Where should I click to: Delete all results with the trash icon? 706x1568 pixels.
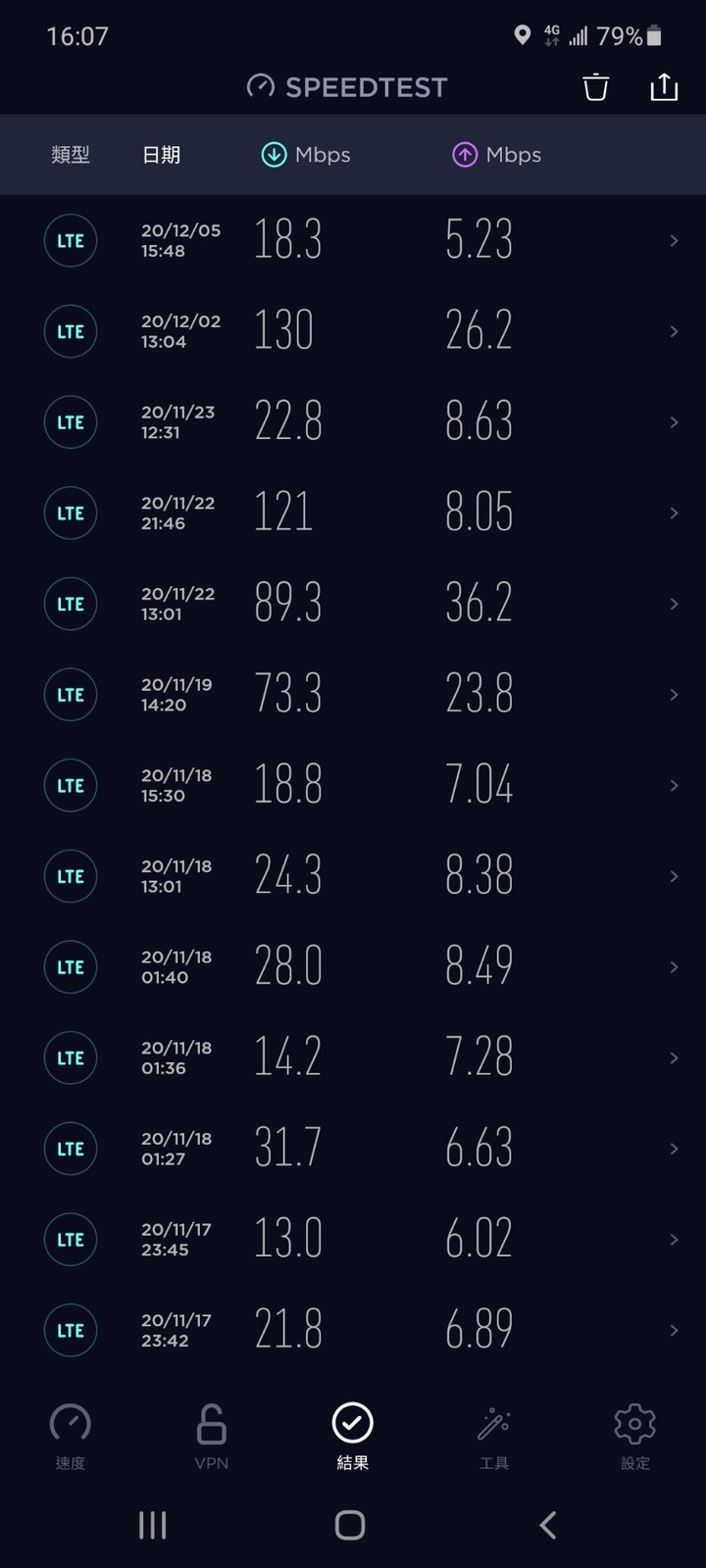pyautogui.click(x=595, y=87)
